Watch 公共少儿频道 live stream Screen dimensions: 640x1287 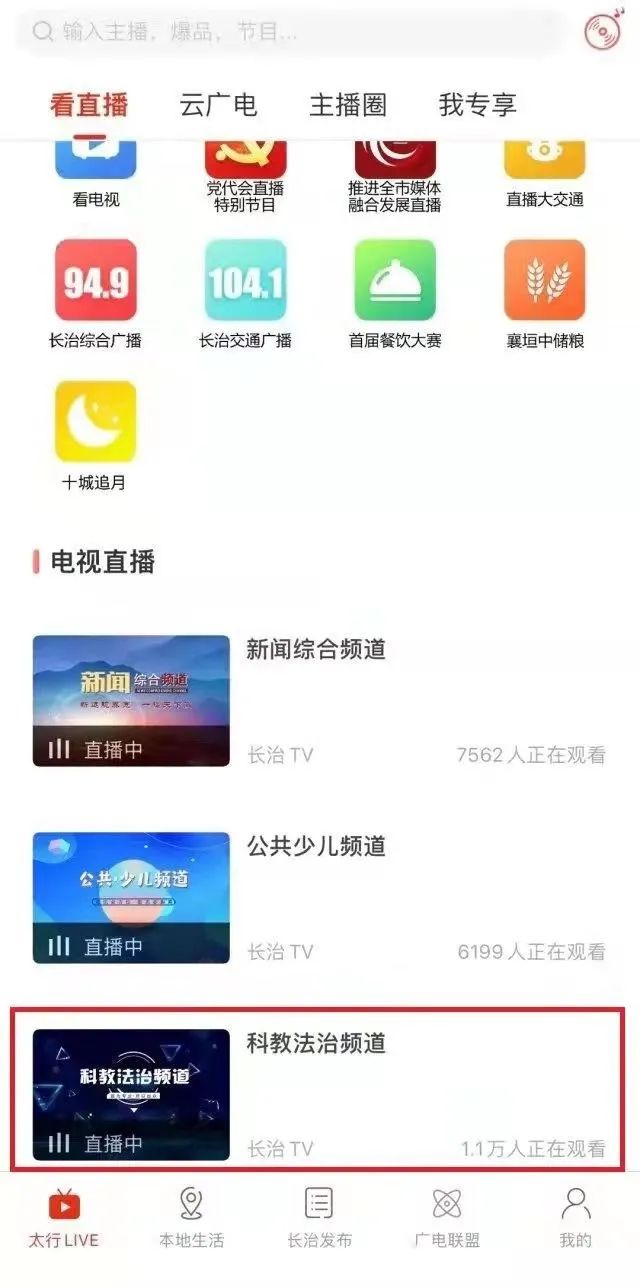coord(320,898)
